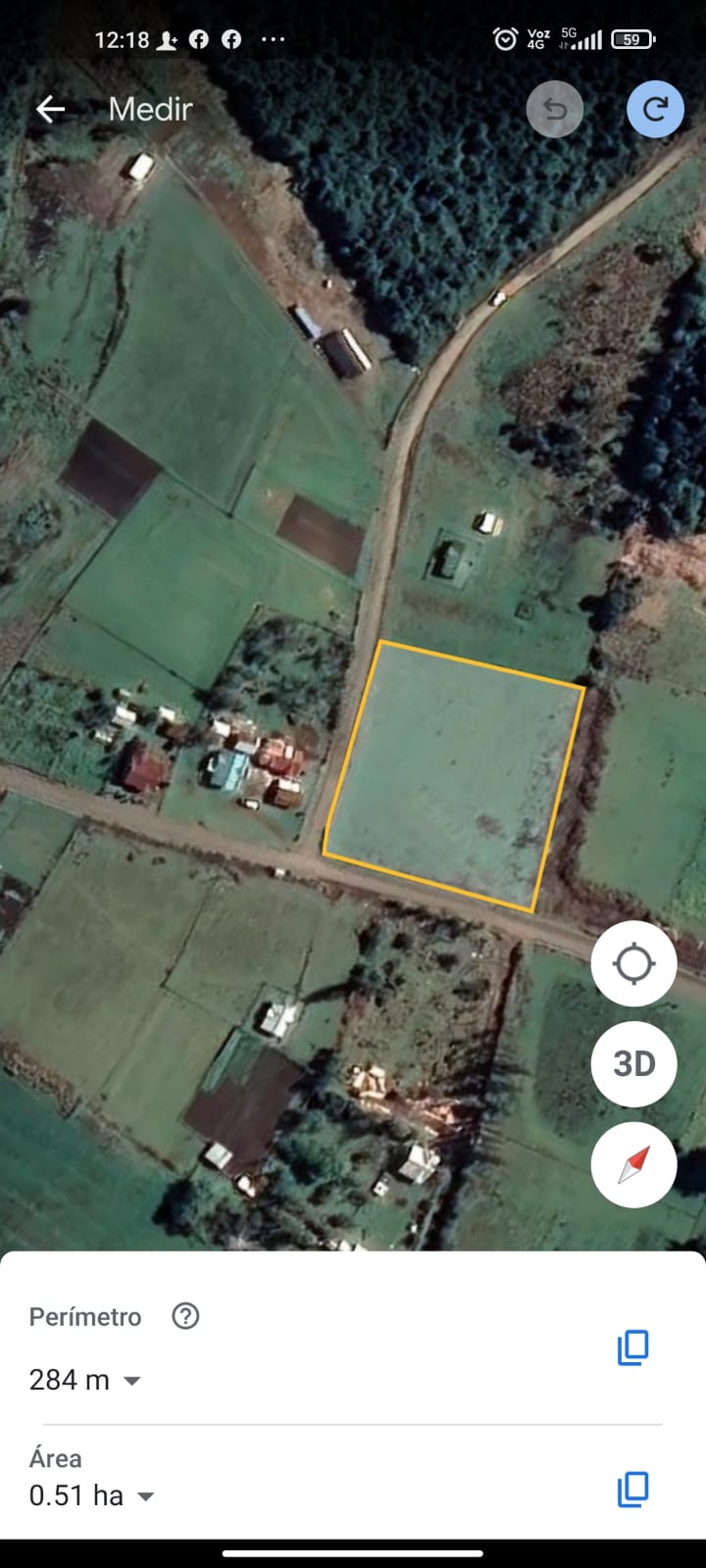Go back from the Medir screen
Screen dimensions: 706x1568
(x=51, y=109)
